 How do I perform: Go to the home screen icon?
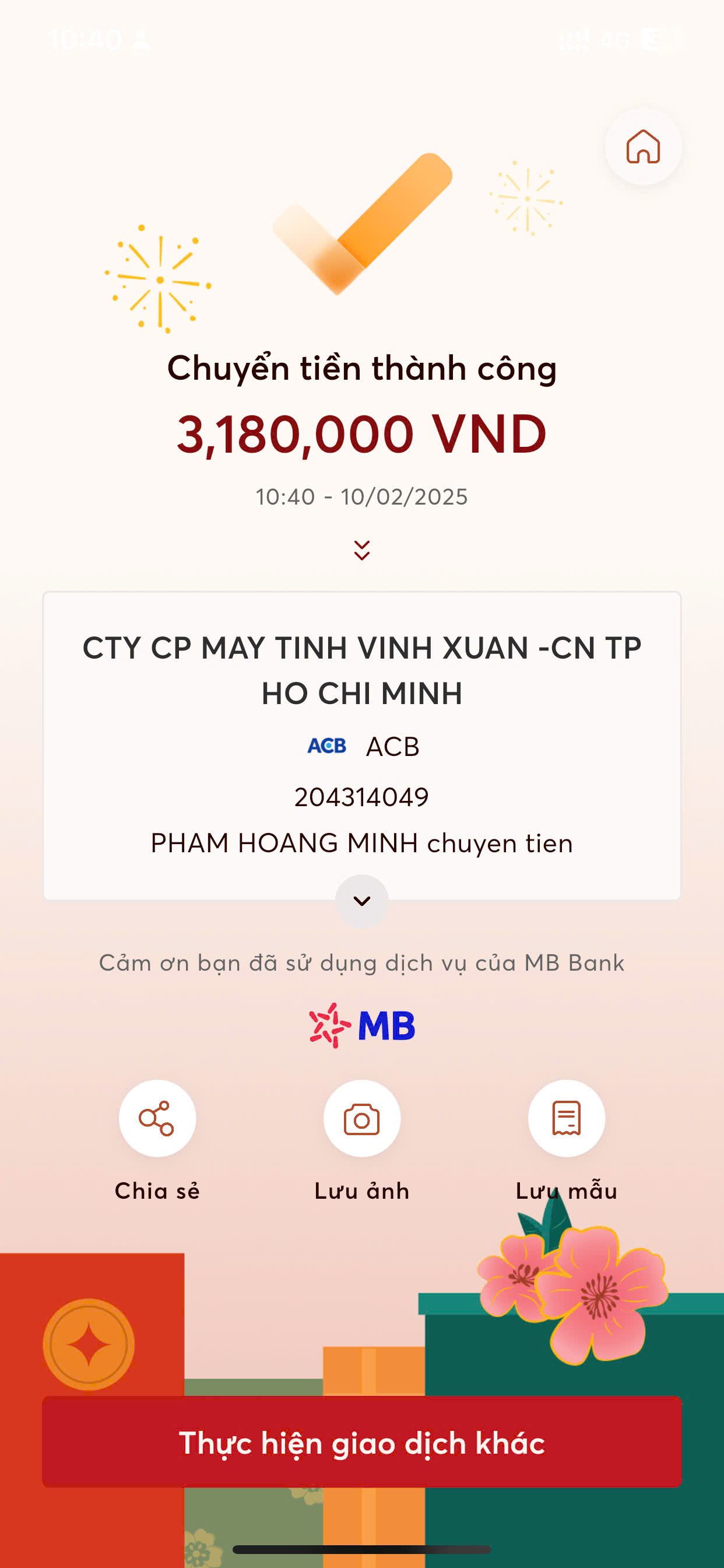tap(643, 146)
